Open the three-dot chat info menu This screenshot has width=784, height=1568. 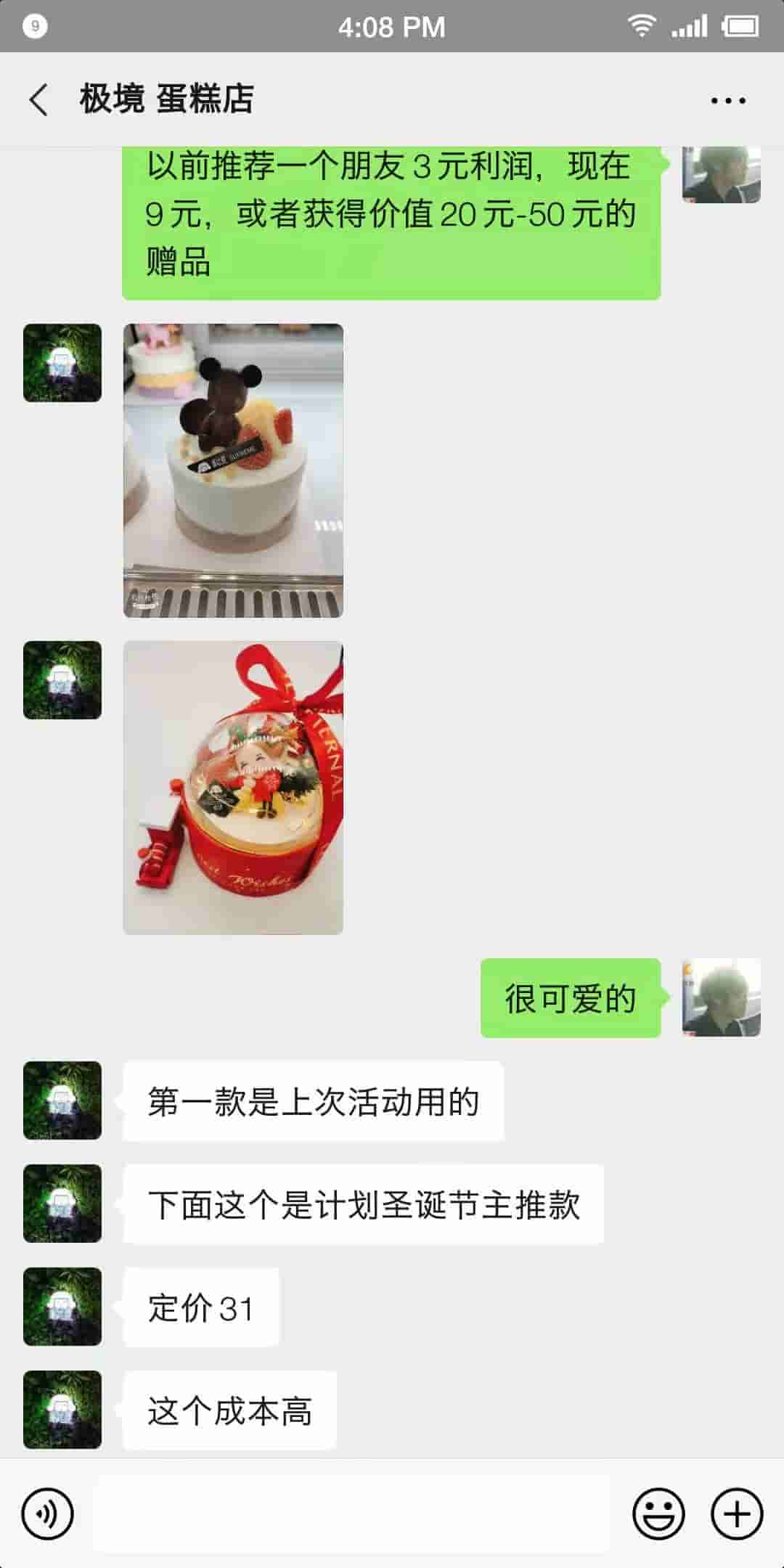[x=727, y=100]
